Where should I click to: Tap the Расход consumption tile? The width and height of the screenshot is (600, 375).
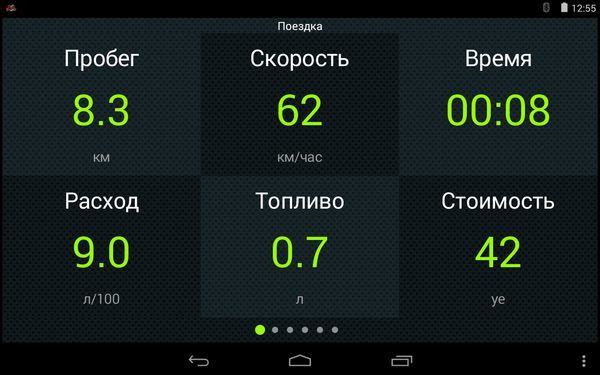(101, 247)
